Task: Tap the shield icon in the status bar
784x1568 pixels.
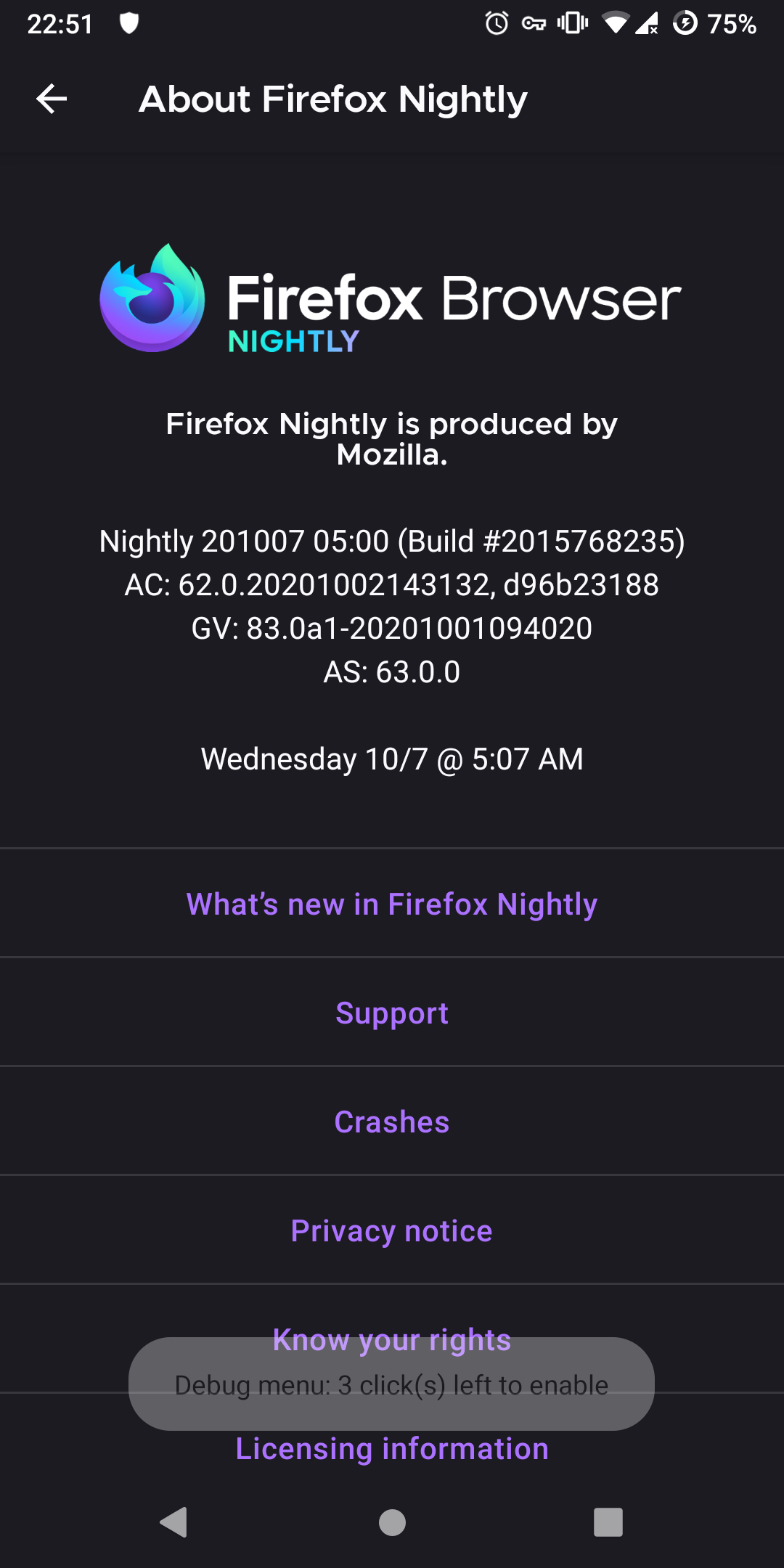Action: tap(129, 23)
